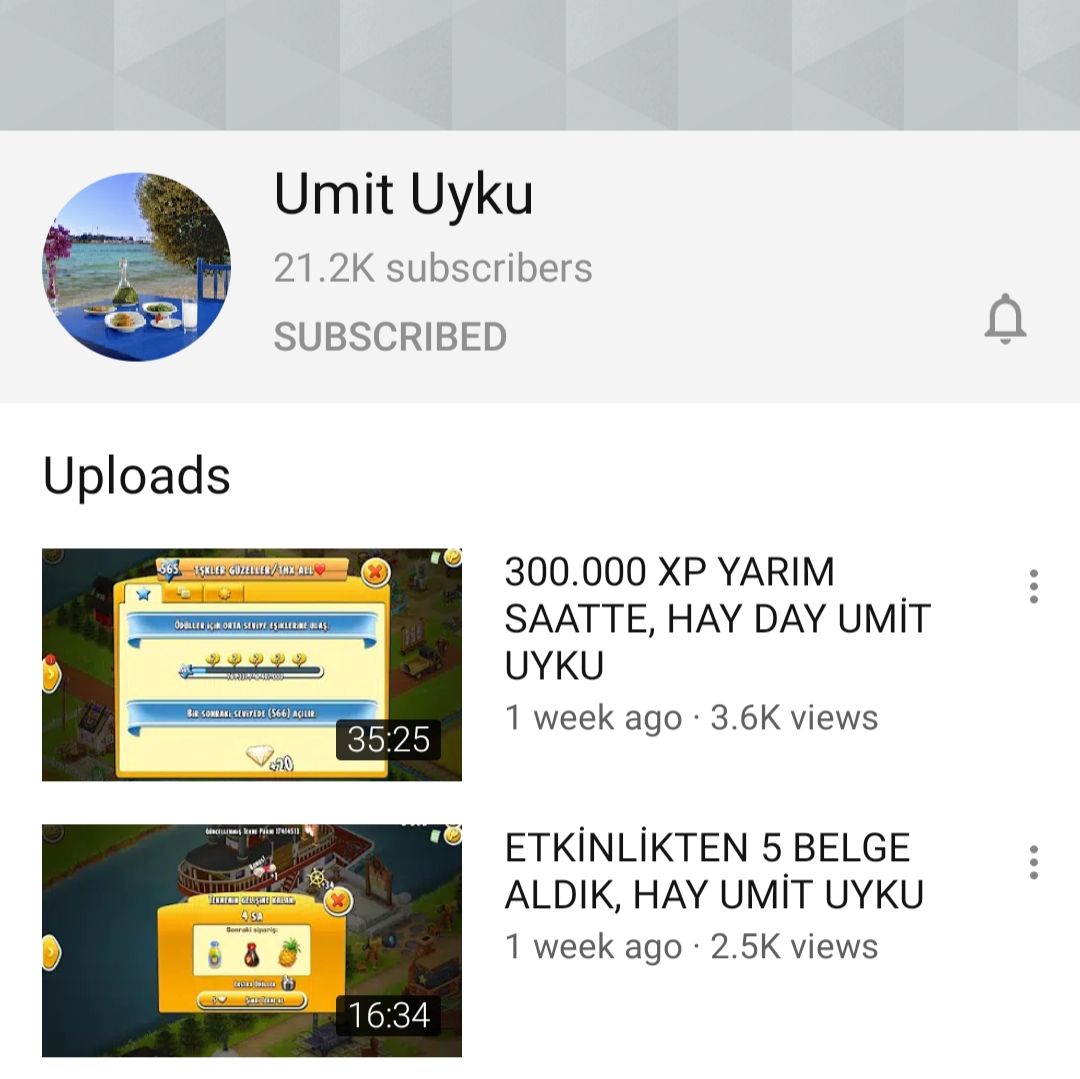This screenshot has height=1079, width=1080.
Task: Tap the SUBSCRIBED button
Action: [390, 337]
